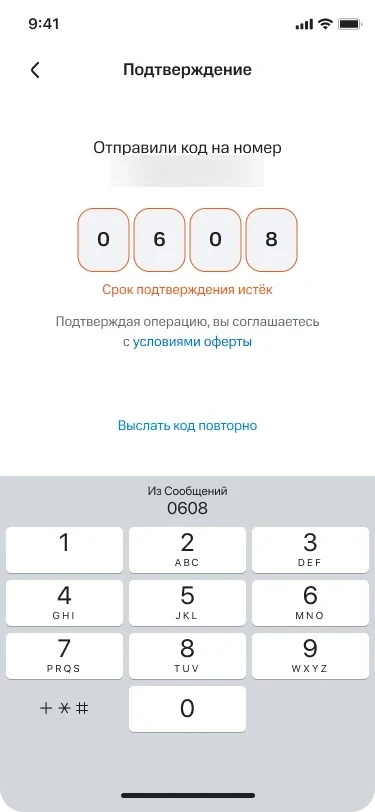Go back using the arrow icon
Image resolution: width=375 pixels, height=812 pixels.
(x=35, y=70)
